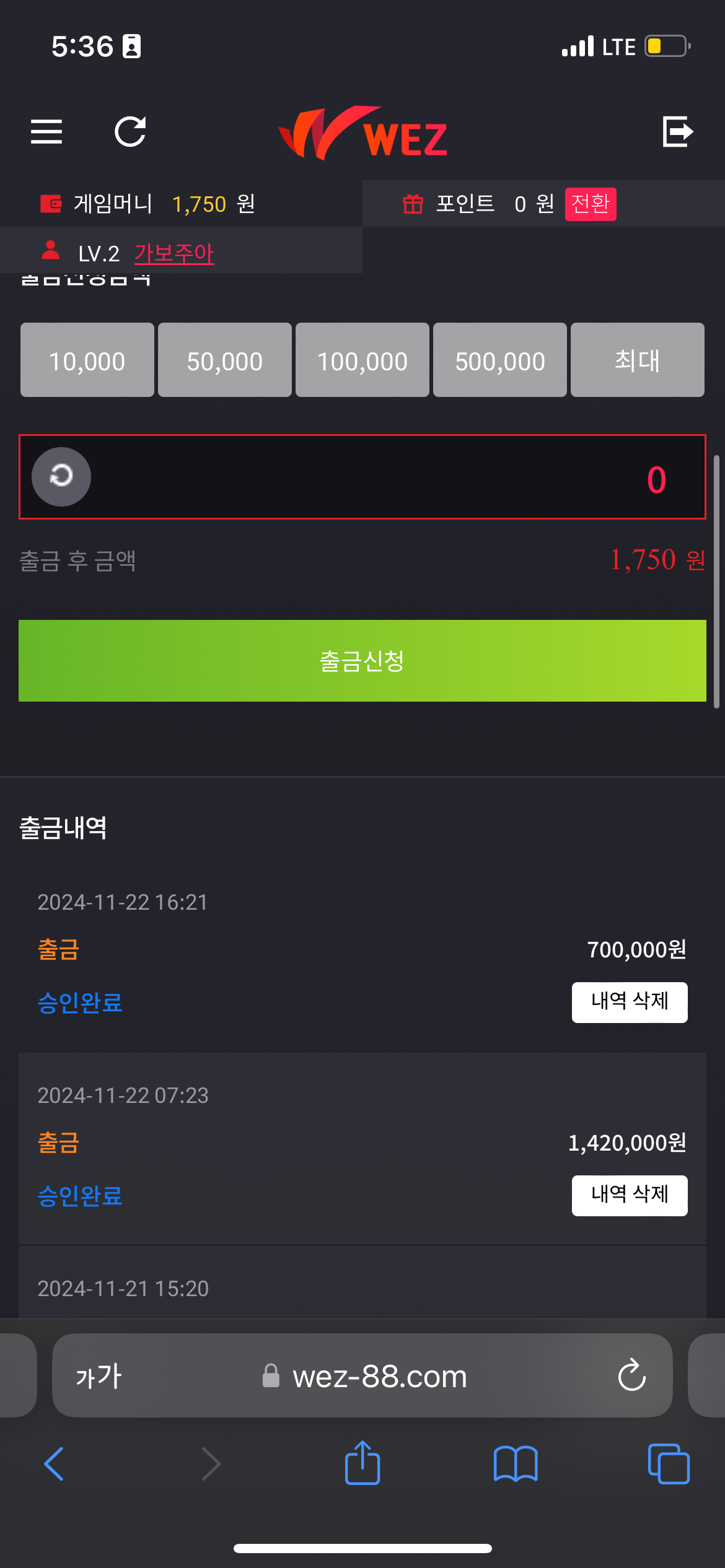This screenshot has height=1568, width=725.
Task: Choose the 500,000 amount button
Action: 500,360
